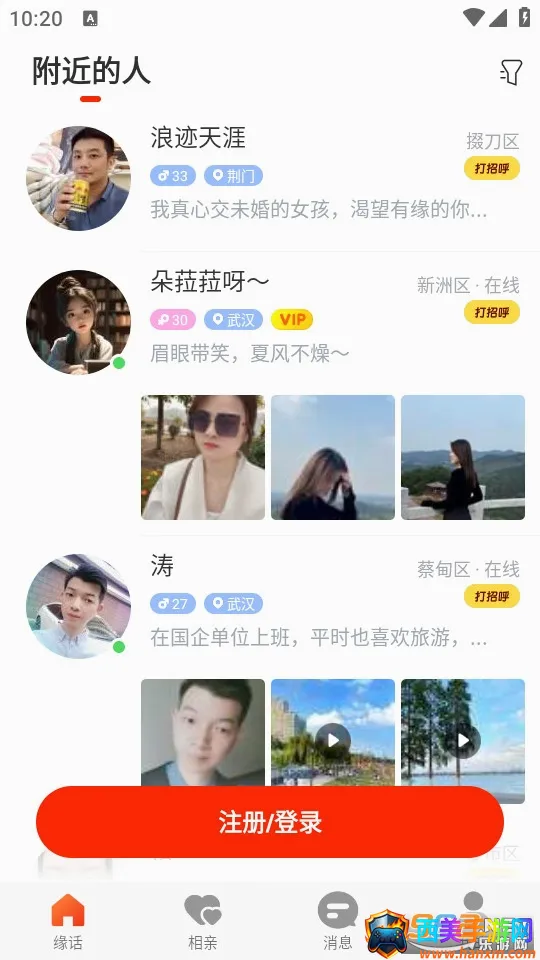Say hi to 浪迹天涯

pyautogui.click(x=492, y=168)
